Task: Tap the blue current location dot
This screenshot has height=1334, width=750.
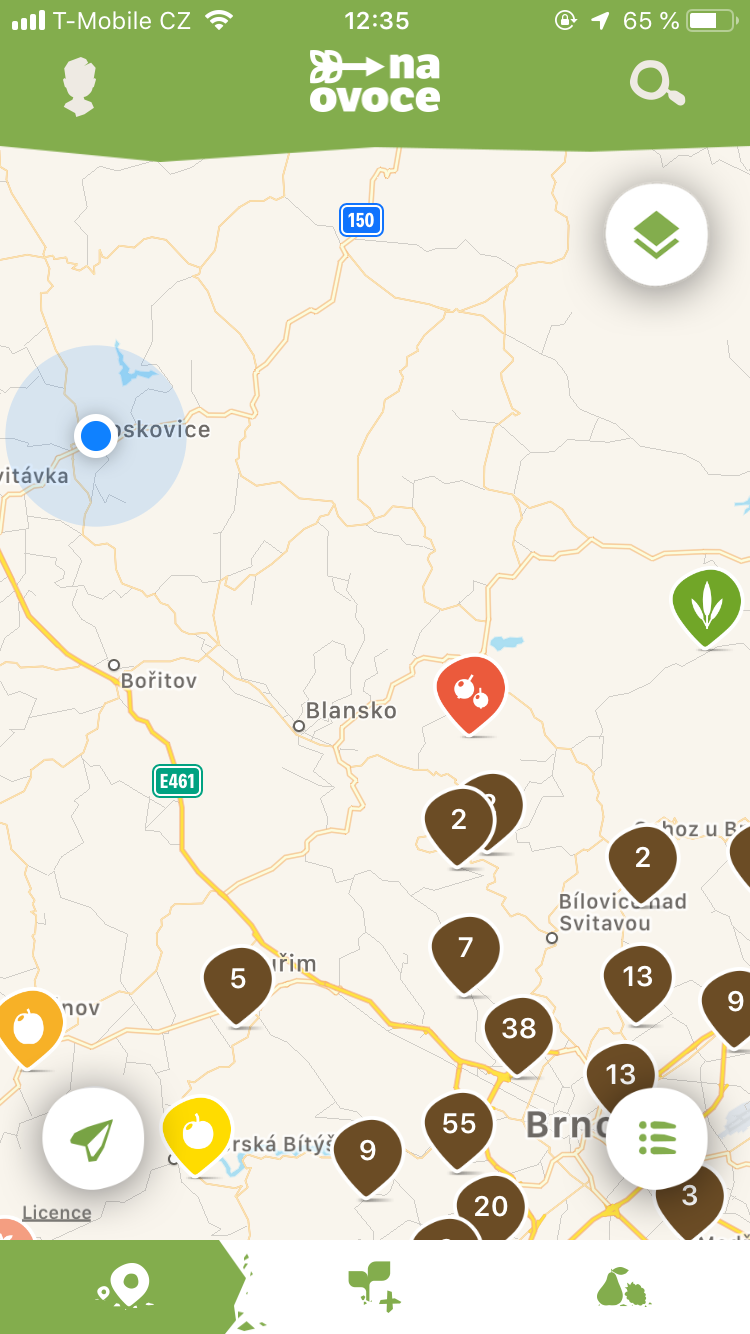Action: tap(96, 435)
